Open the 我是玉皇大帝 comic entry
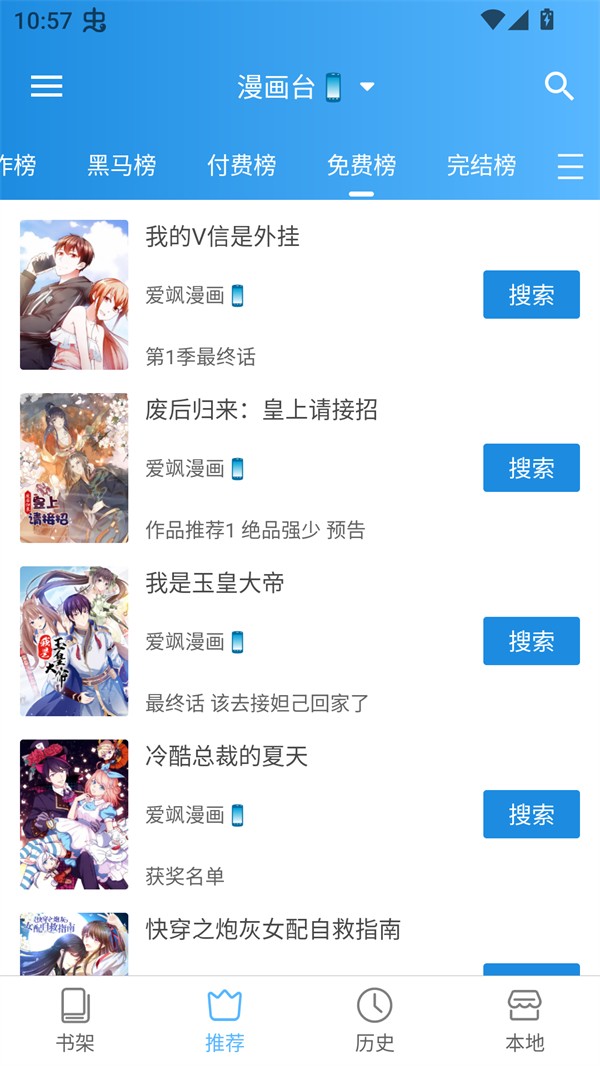Image resolution: width=600 pixels, height=1066 pixels. pyautogui.click(x=215, y=583)
